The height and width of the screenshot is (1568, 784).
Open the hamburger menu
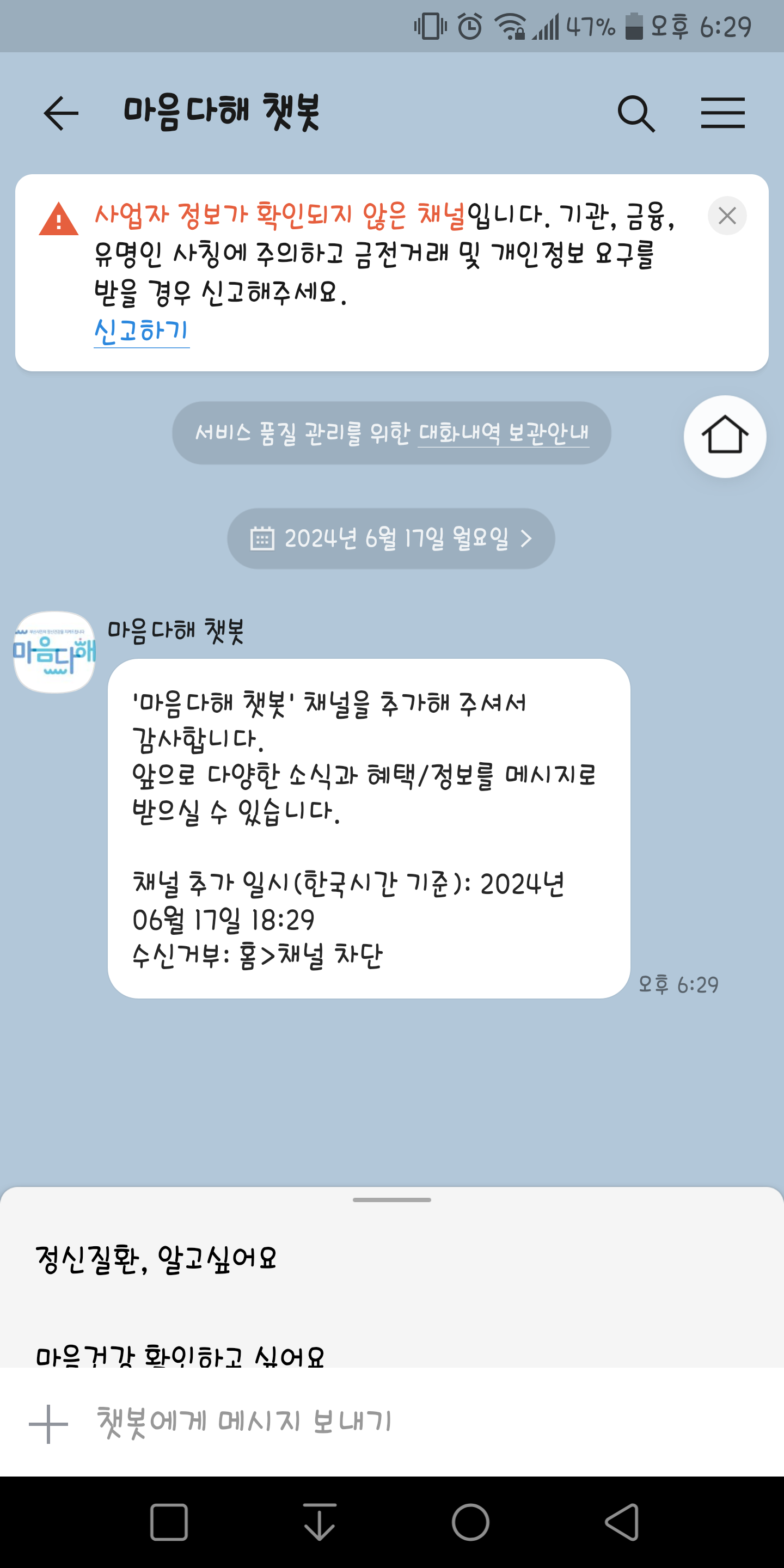[x=722, y=113]
